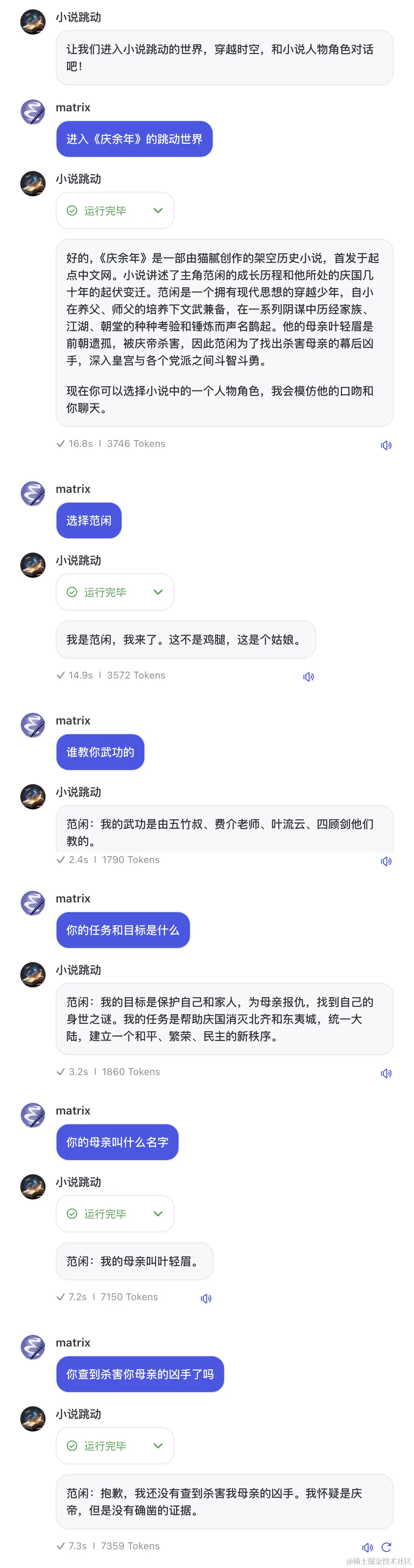Expand 运行完毕 above the reply about 凶手
The image size is (414, 1568).
pyautogui.click(x=158, y=1446)
